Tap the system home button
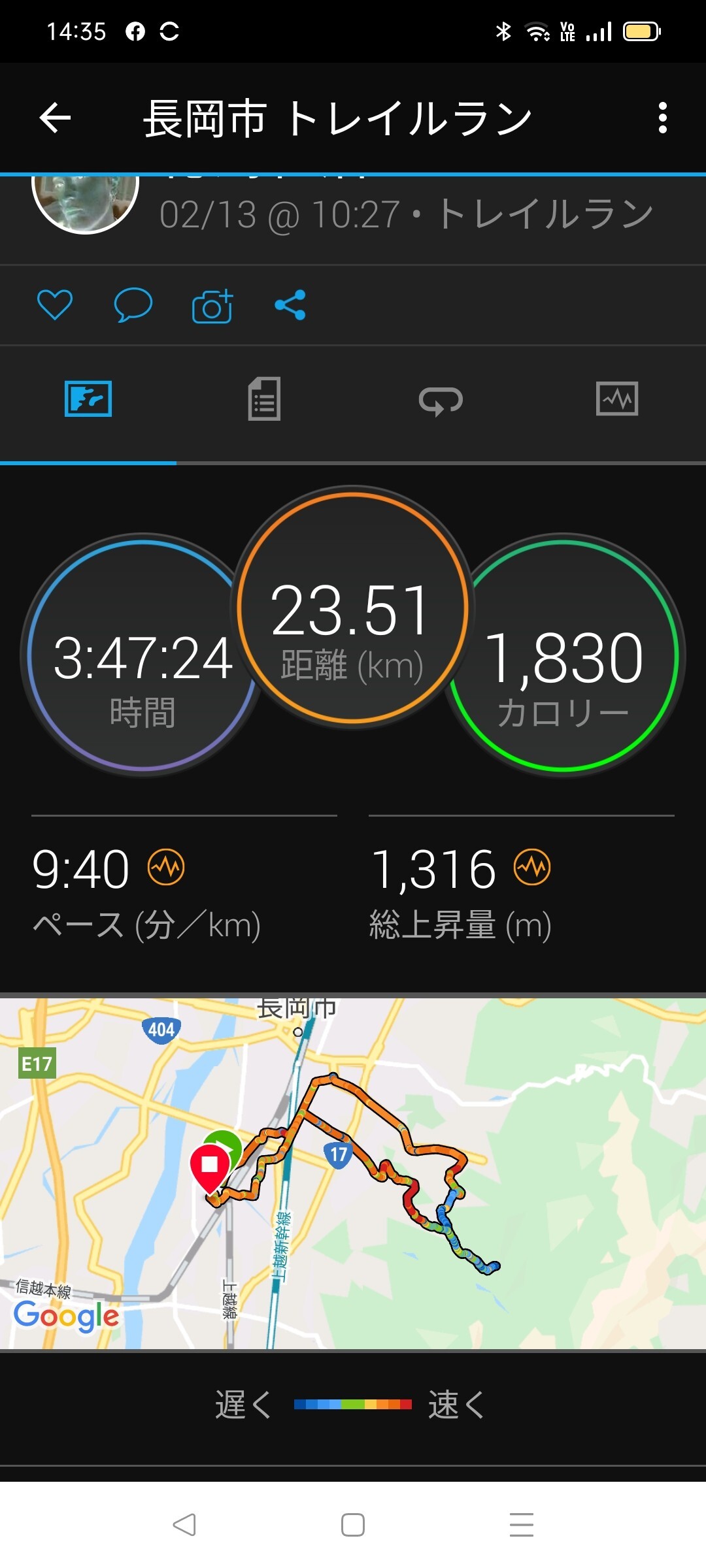 [353, 1525]
